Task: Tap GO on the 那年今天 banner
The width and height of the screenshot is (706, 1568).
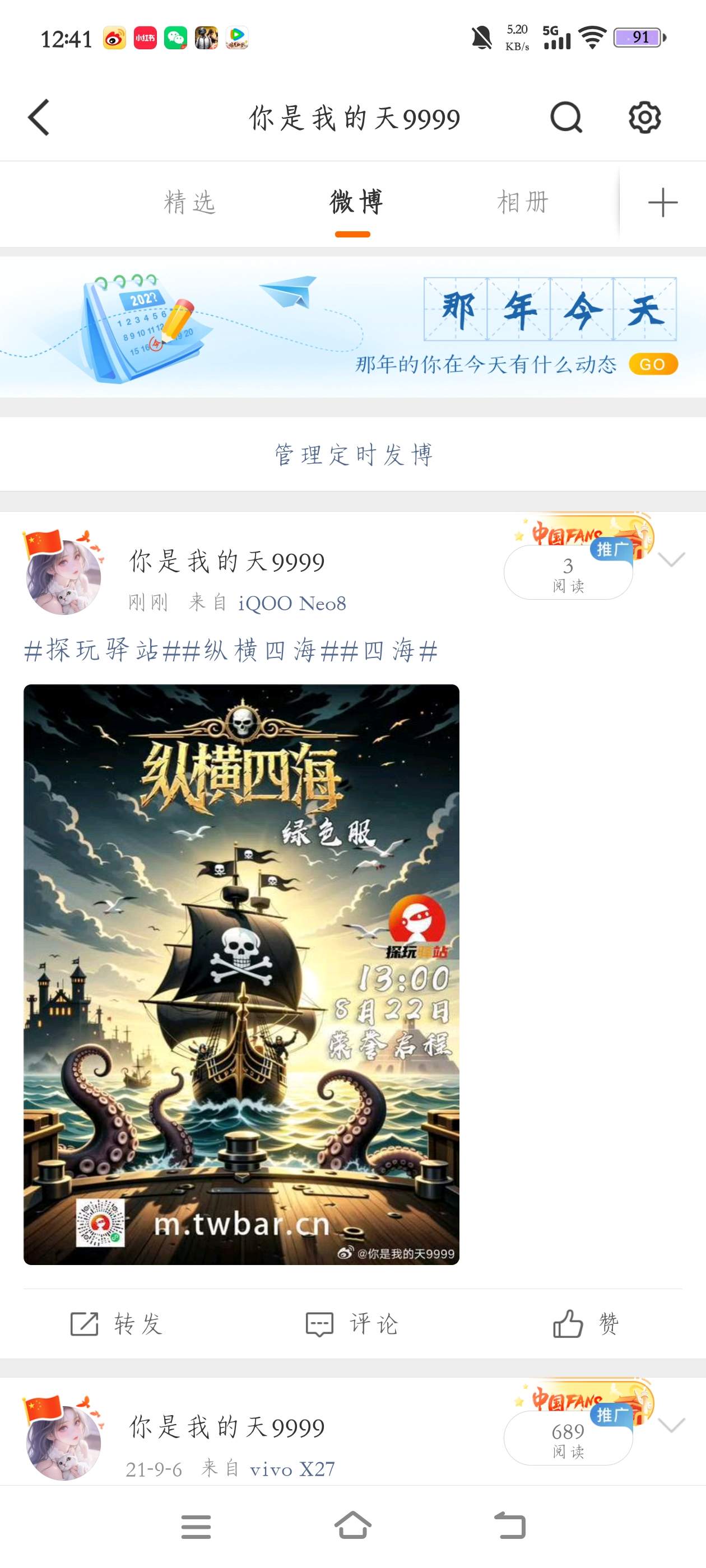Action: click(653, 364)
